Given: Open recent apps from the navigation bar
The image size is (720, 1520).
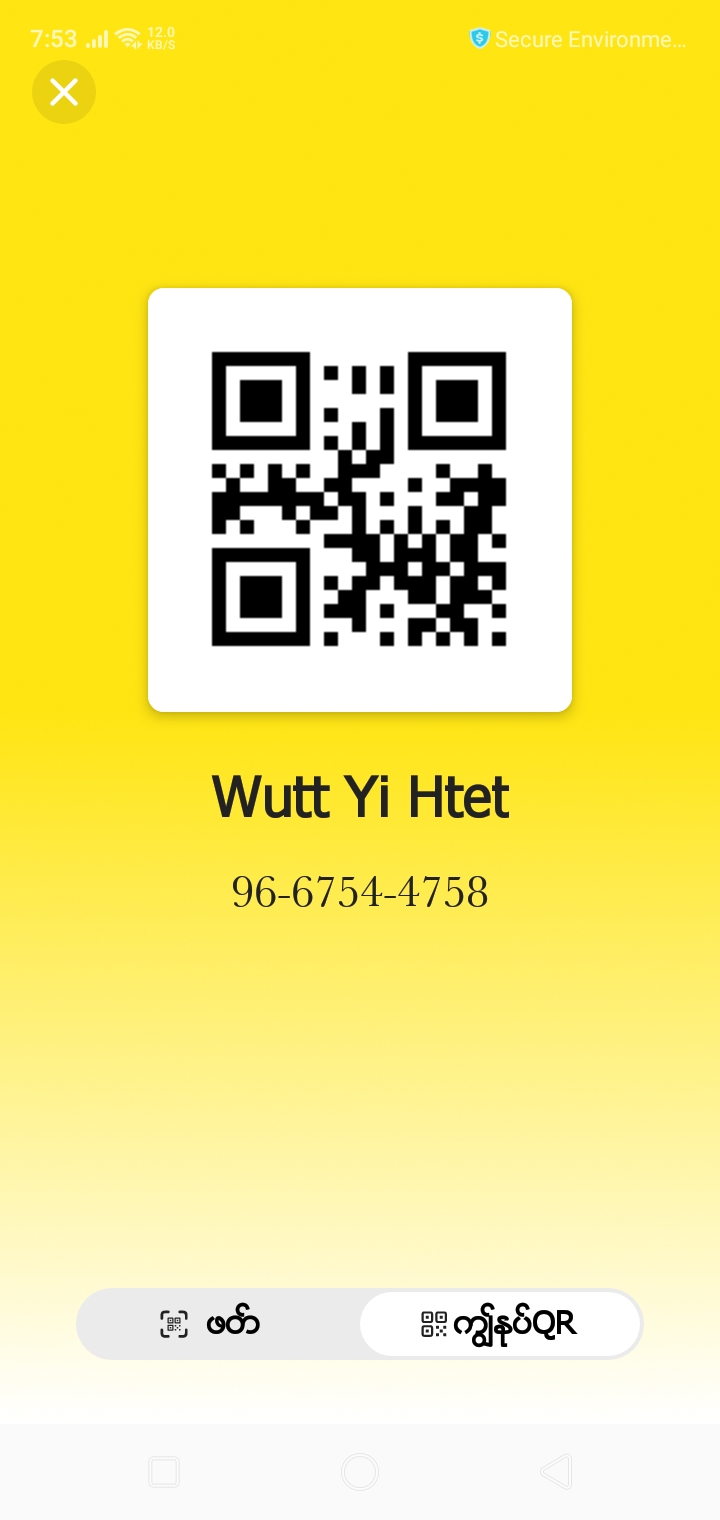Looking at the screenshot, I should pyautogui.click(x=164, y=1471).
